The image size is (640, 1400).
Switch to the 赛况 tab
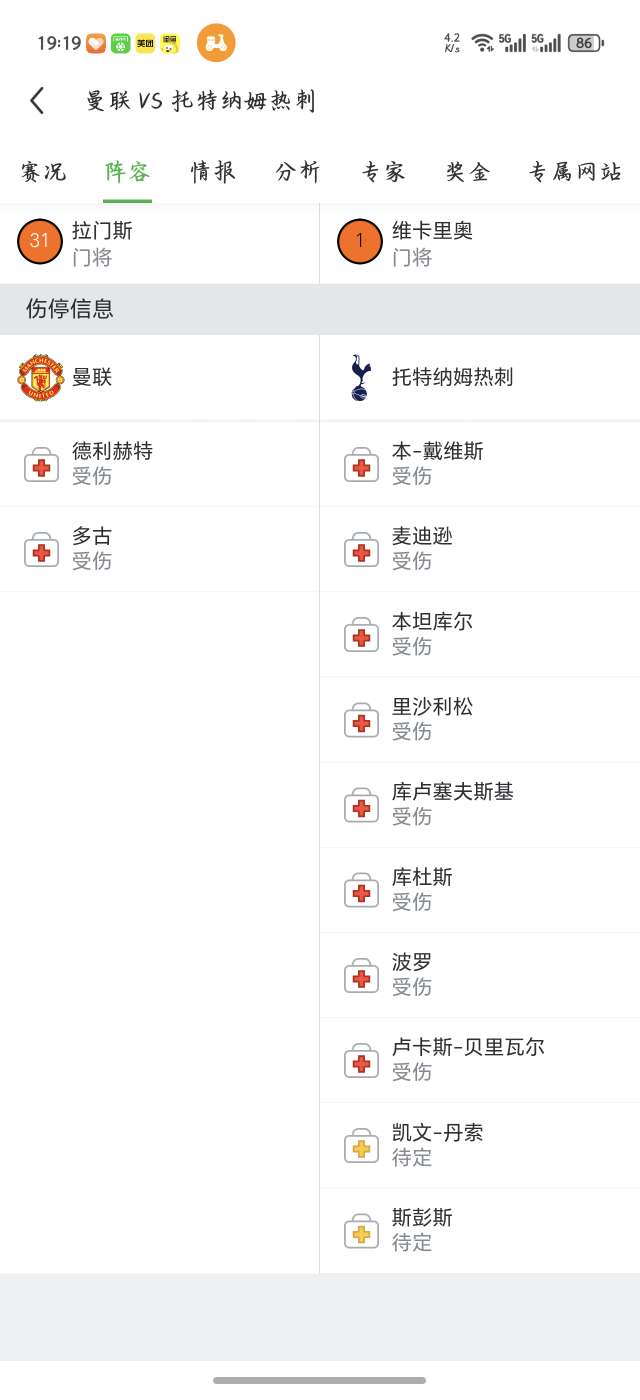[43, 172]
